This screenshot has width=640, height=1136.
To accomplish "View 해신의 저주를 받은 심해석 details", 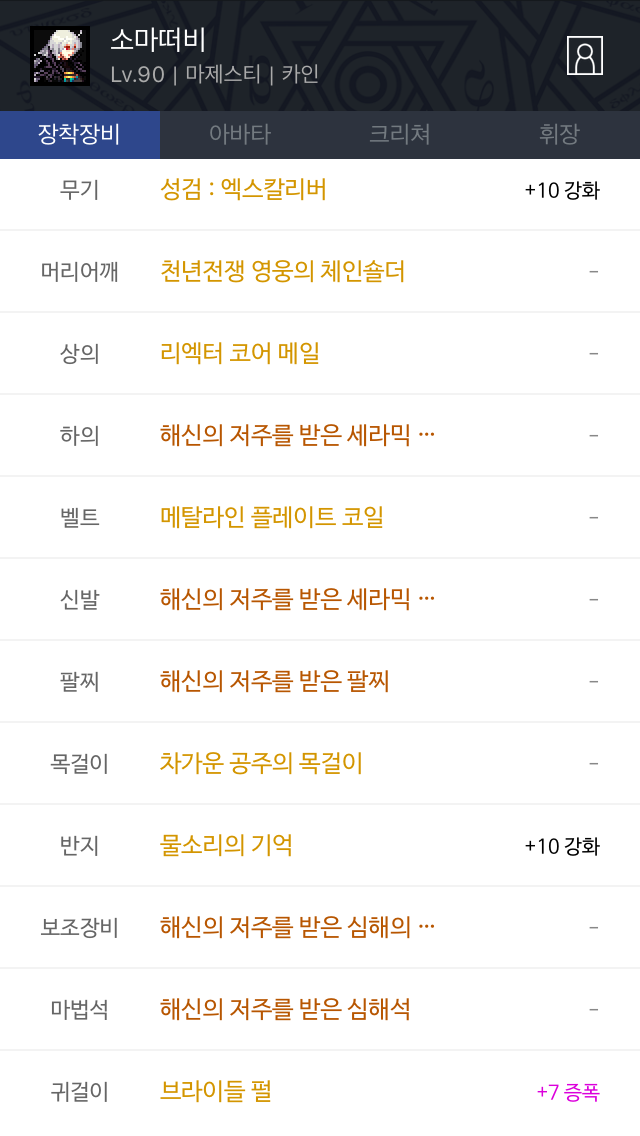I will click(x=285, y=1008).
